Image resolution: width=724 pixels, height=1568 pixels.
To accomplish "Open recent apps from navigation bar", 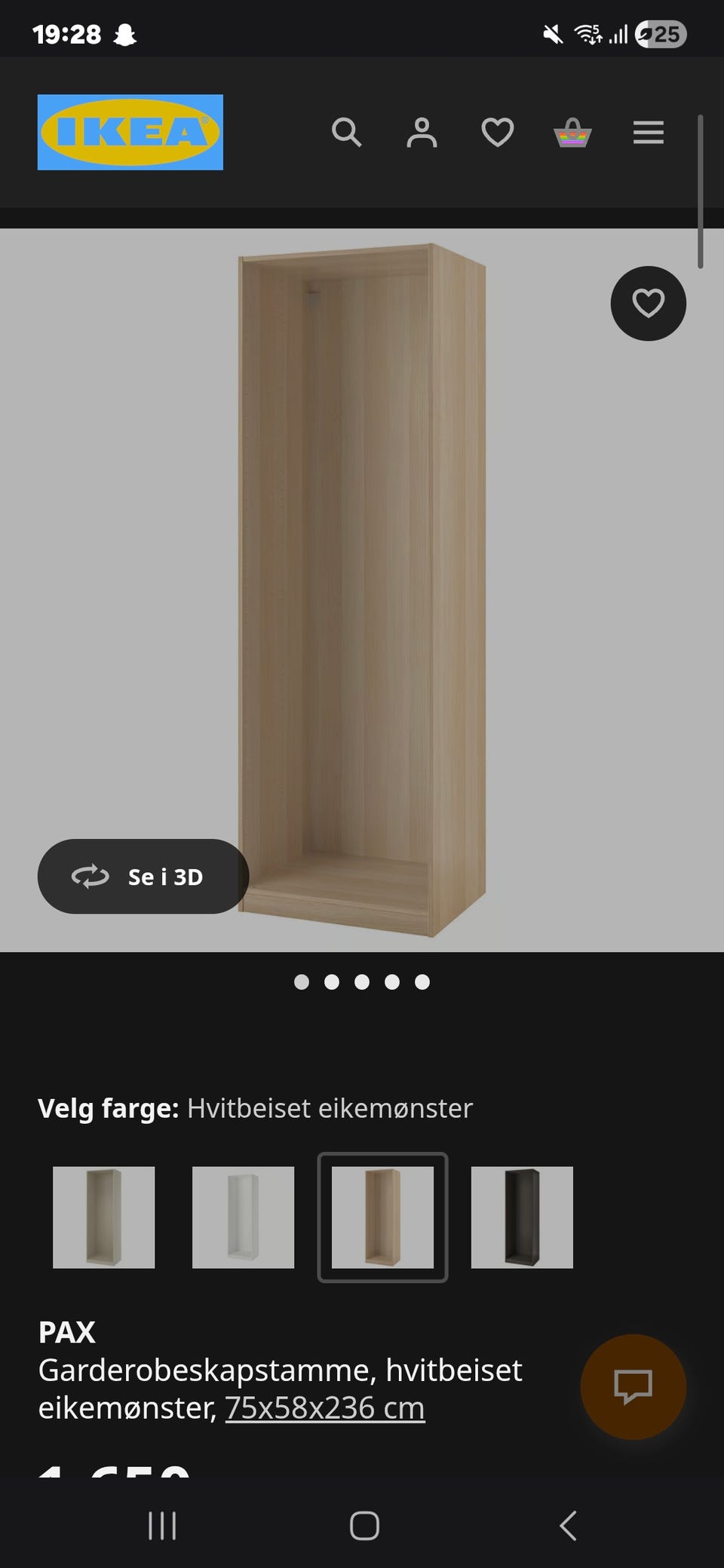I will click(162, 1526).
